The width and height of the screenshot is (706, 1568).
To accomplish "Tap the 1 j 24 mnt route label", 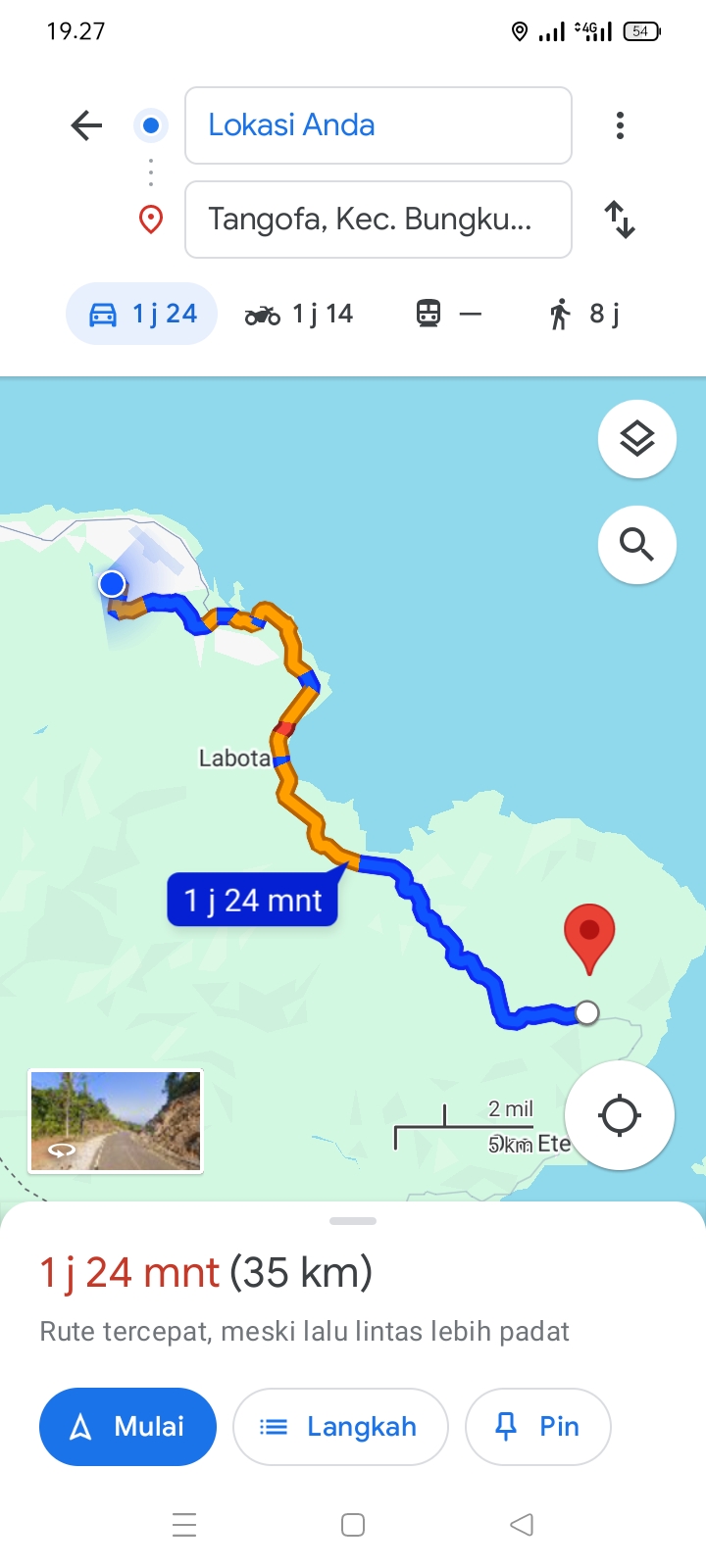I will [253, 900].
